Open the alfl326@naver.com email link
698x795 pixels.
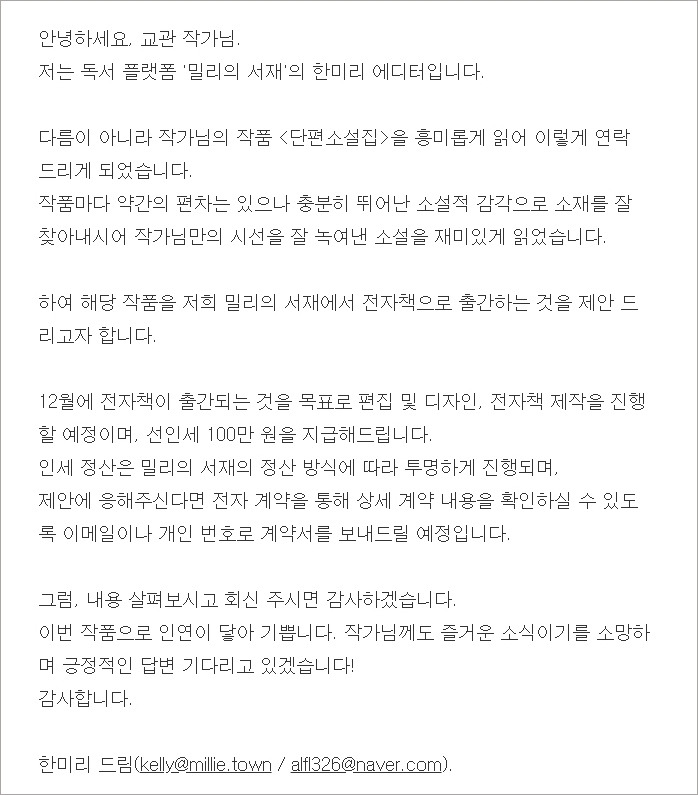click(x=366, y=764)
